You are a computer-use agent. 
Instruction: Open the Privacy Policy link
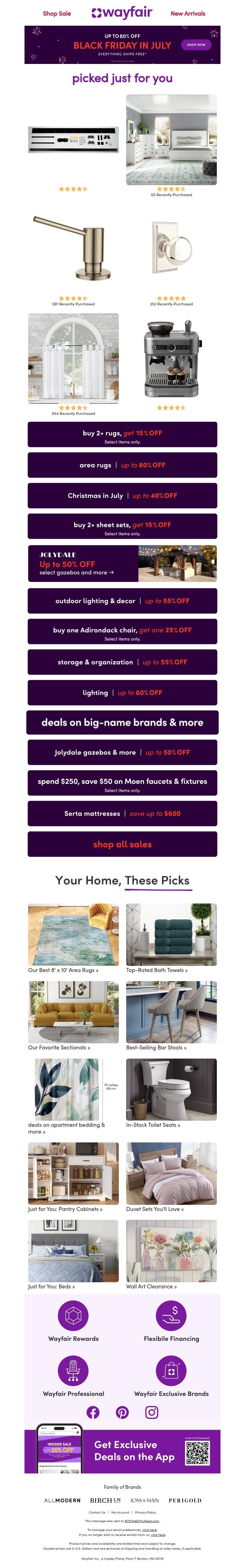pos(146,1512)
